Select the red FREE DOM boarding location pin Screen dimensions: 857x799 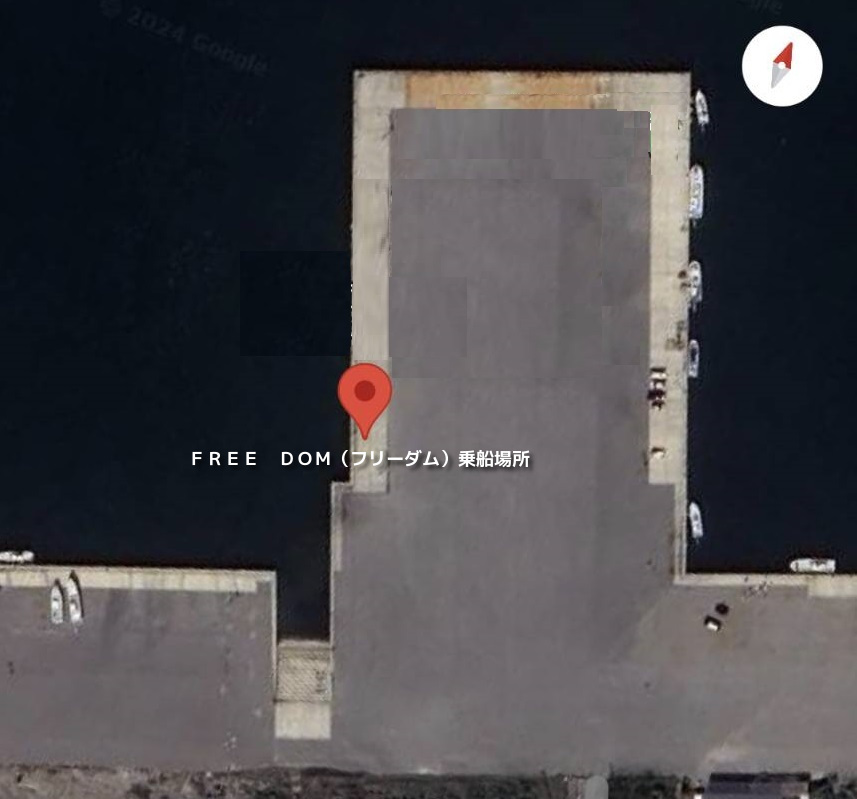point(365,395)
